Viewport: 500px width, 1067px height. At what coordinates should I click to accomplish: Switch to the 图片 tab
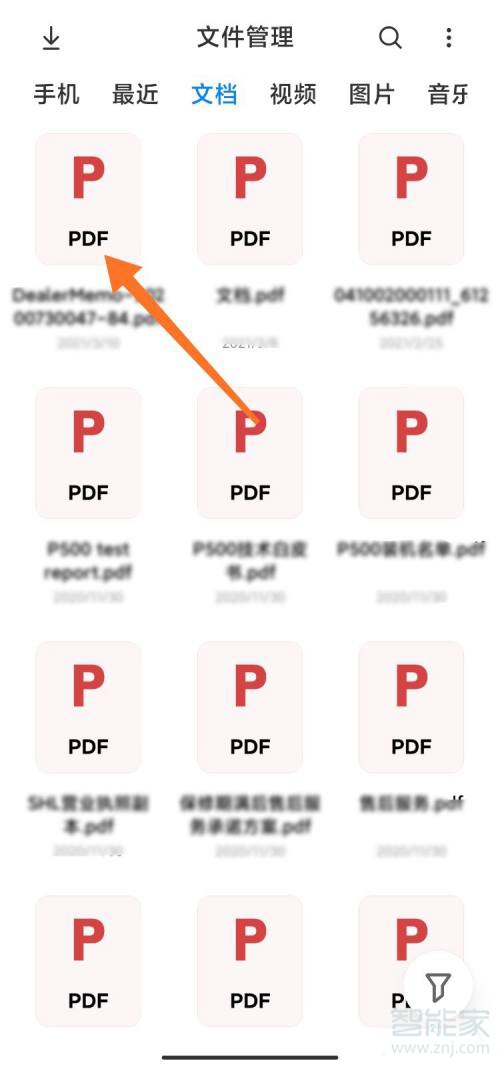(372, 94)
